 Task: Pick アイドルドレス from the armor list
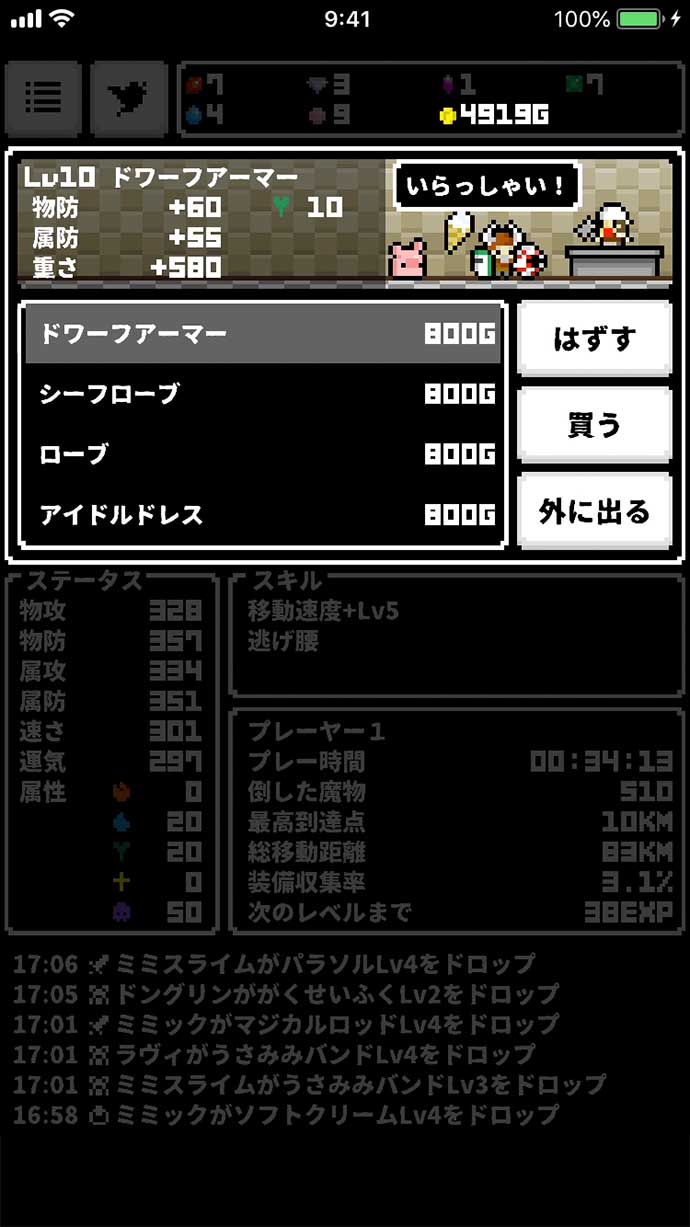262,515
